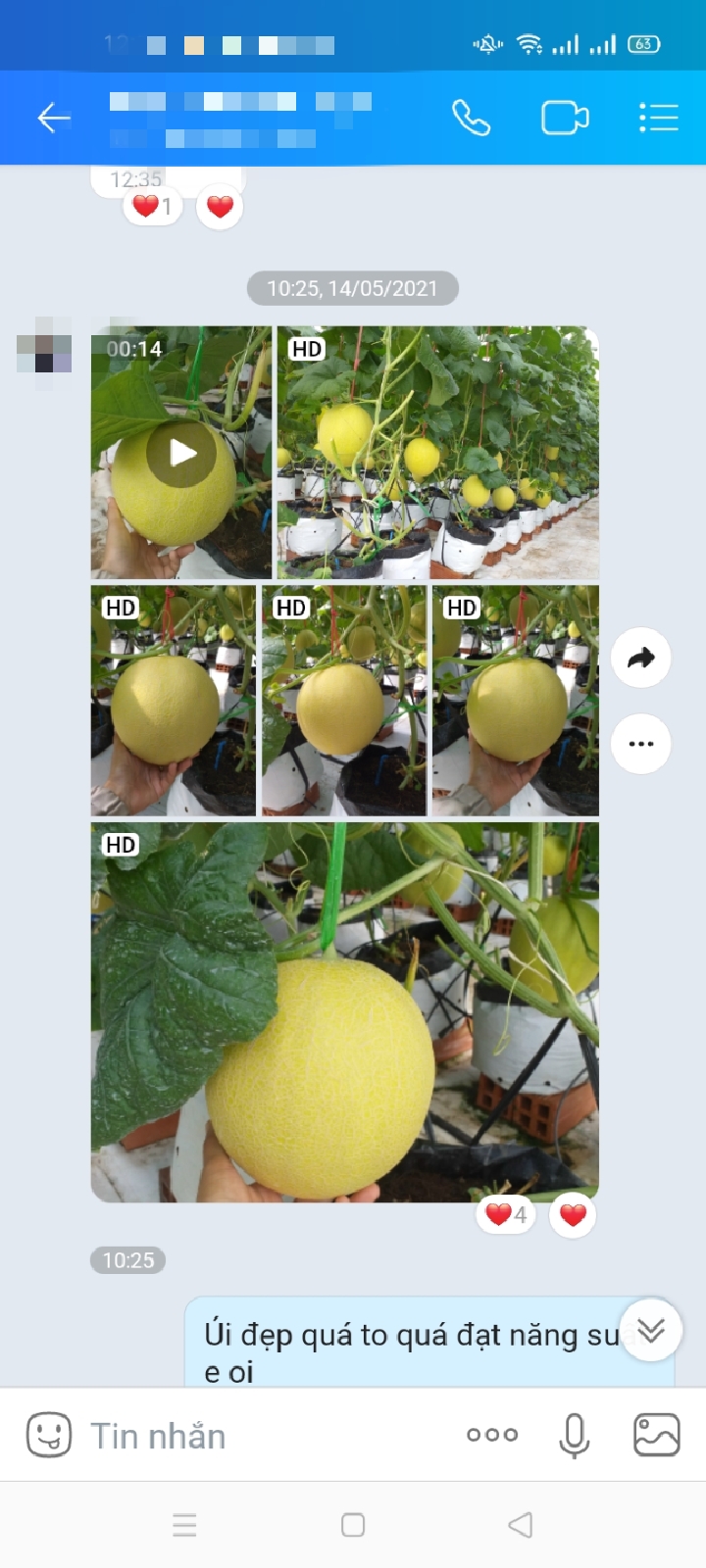Forward the photo album message

[640, 658]
